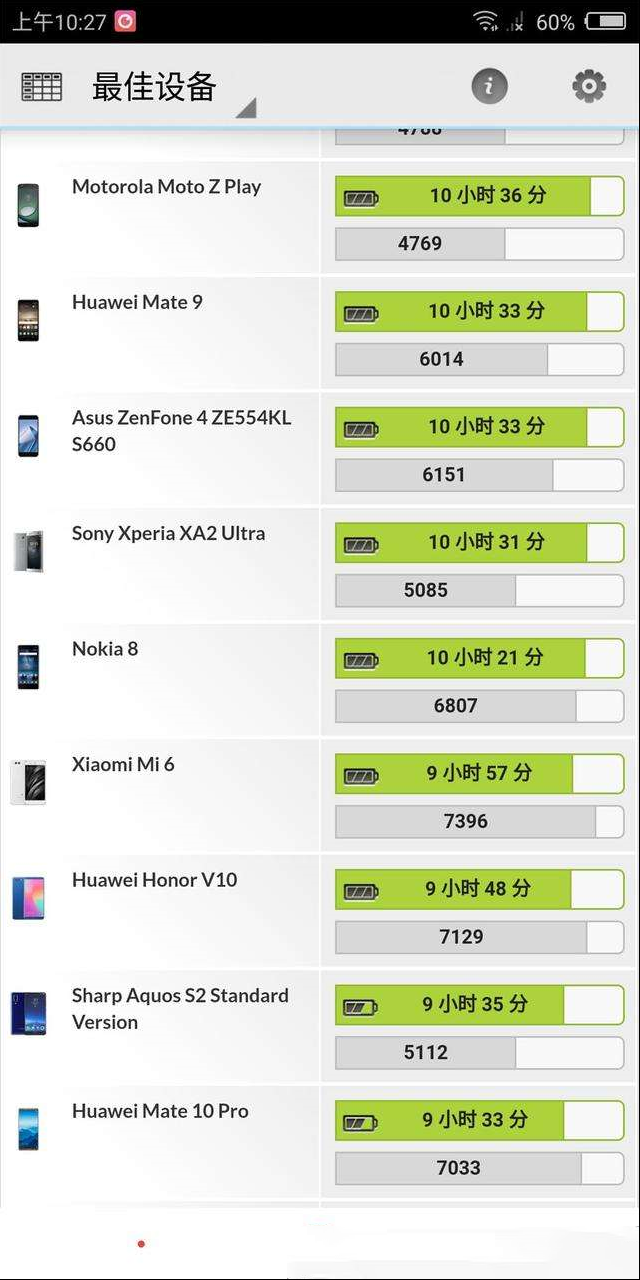View Asus ZenFone 4 ZE554KL S660 details
The image size is (640, 1280).
[x=320, y=448]
